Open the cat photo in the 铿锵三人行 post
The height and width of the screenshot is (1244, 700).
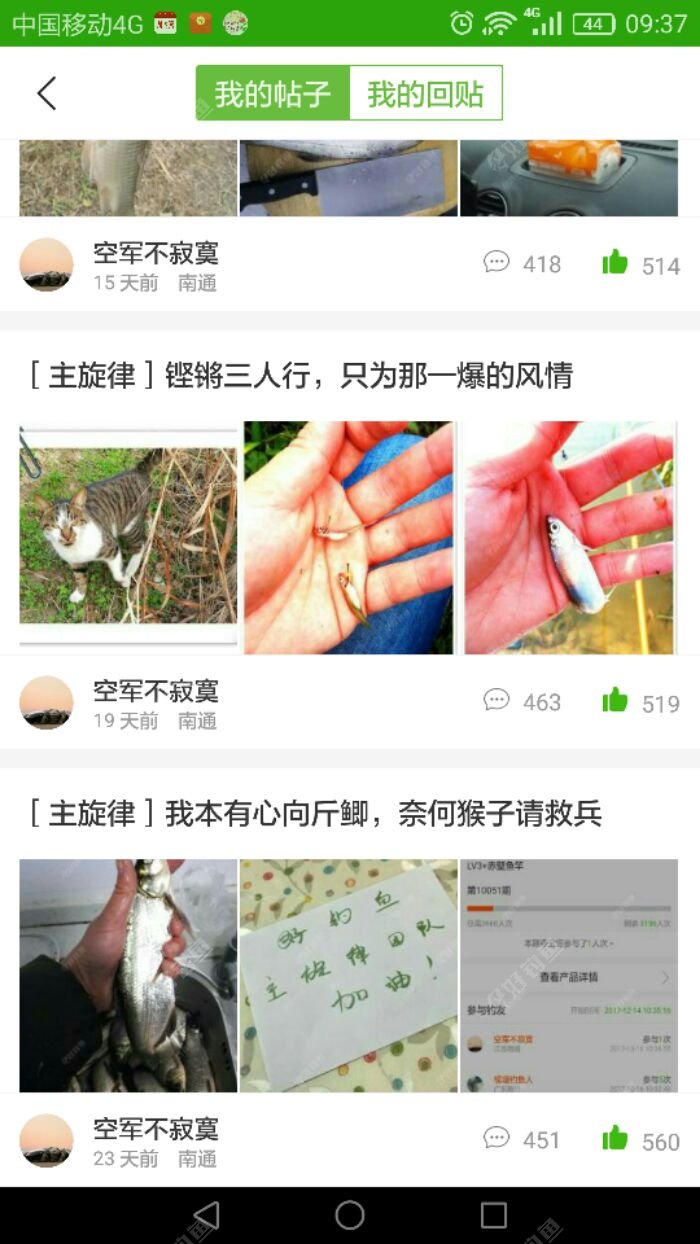coord(128,536)
